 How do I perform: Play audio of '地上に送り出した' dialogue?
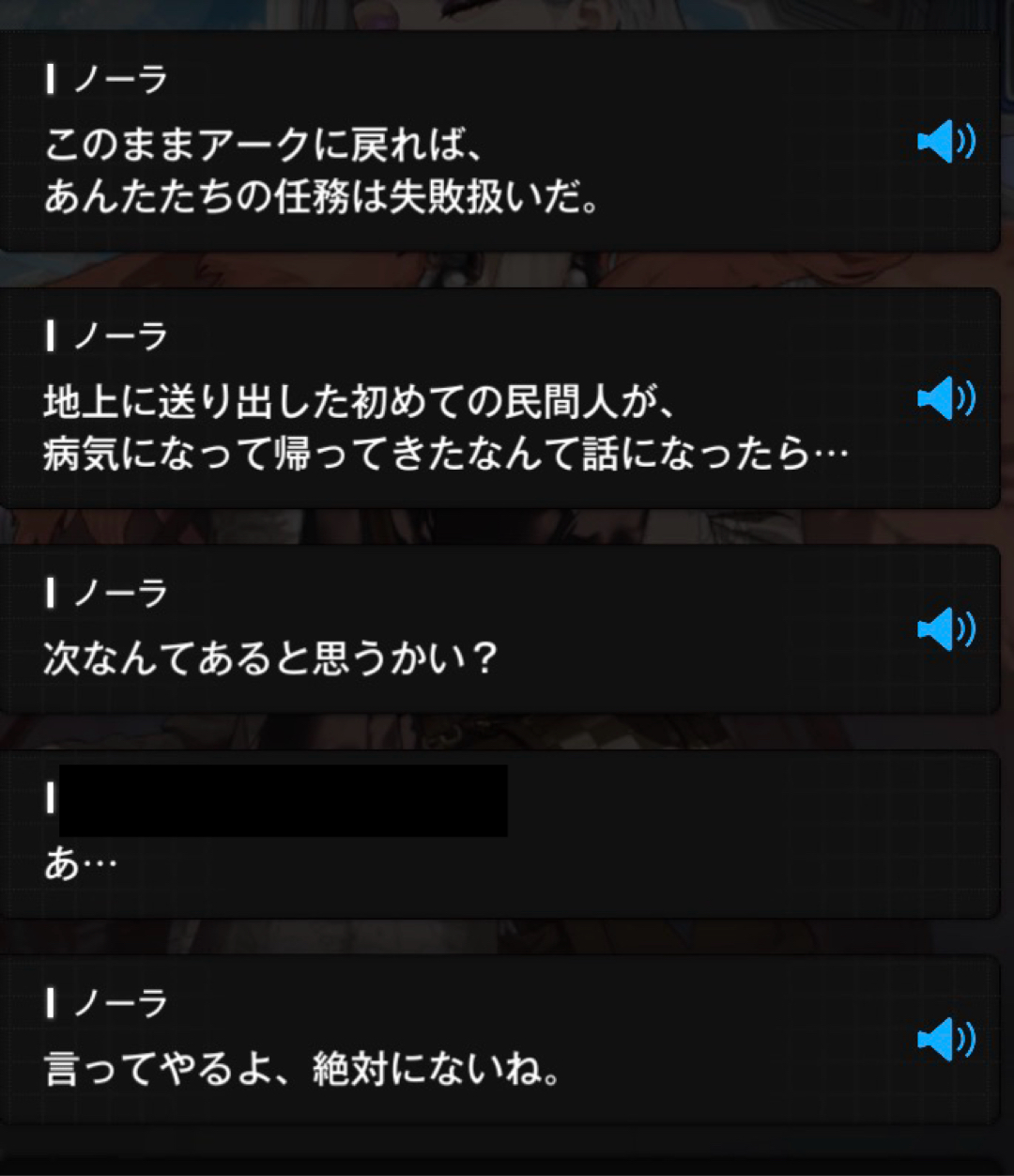pos(945,398)
